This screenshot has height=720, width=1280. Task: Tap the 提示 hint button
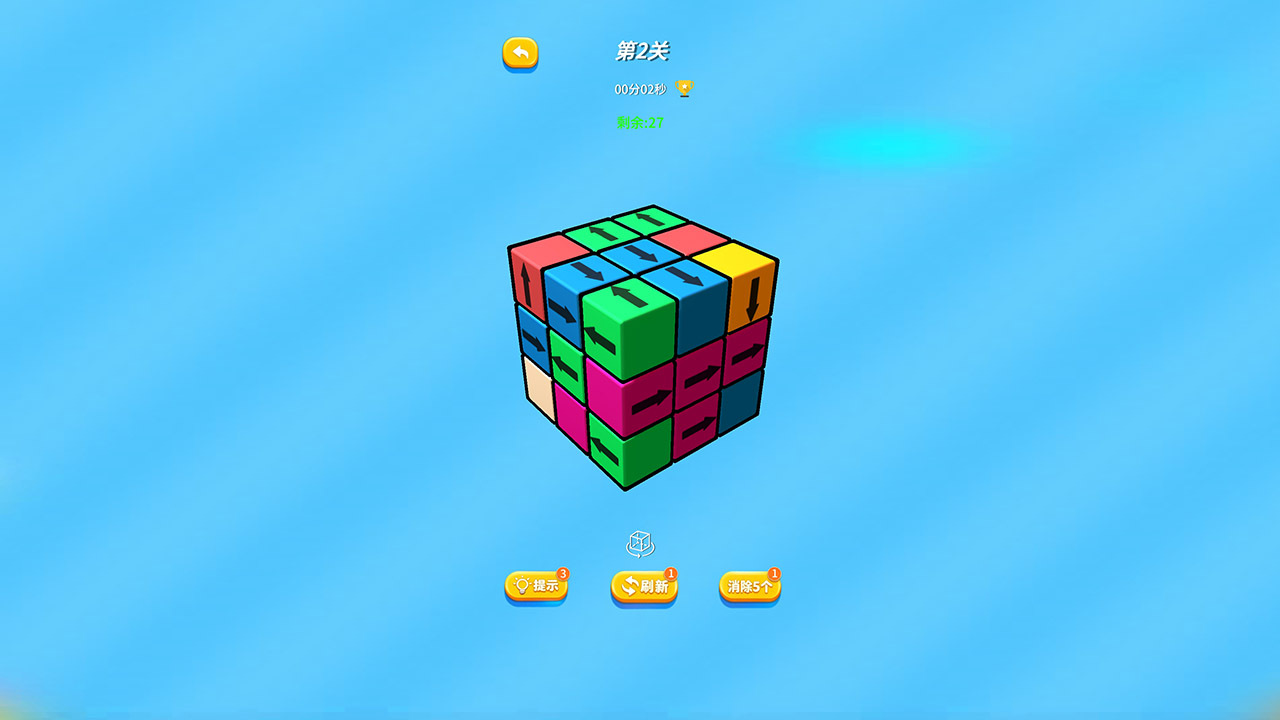[536, 586]
